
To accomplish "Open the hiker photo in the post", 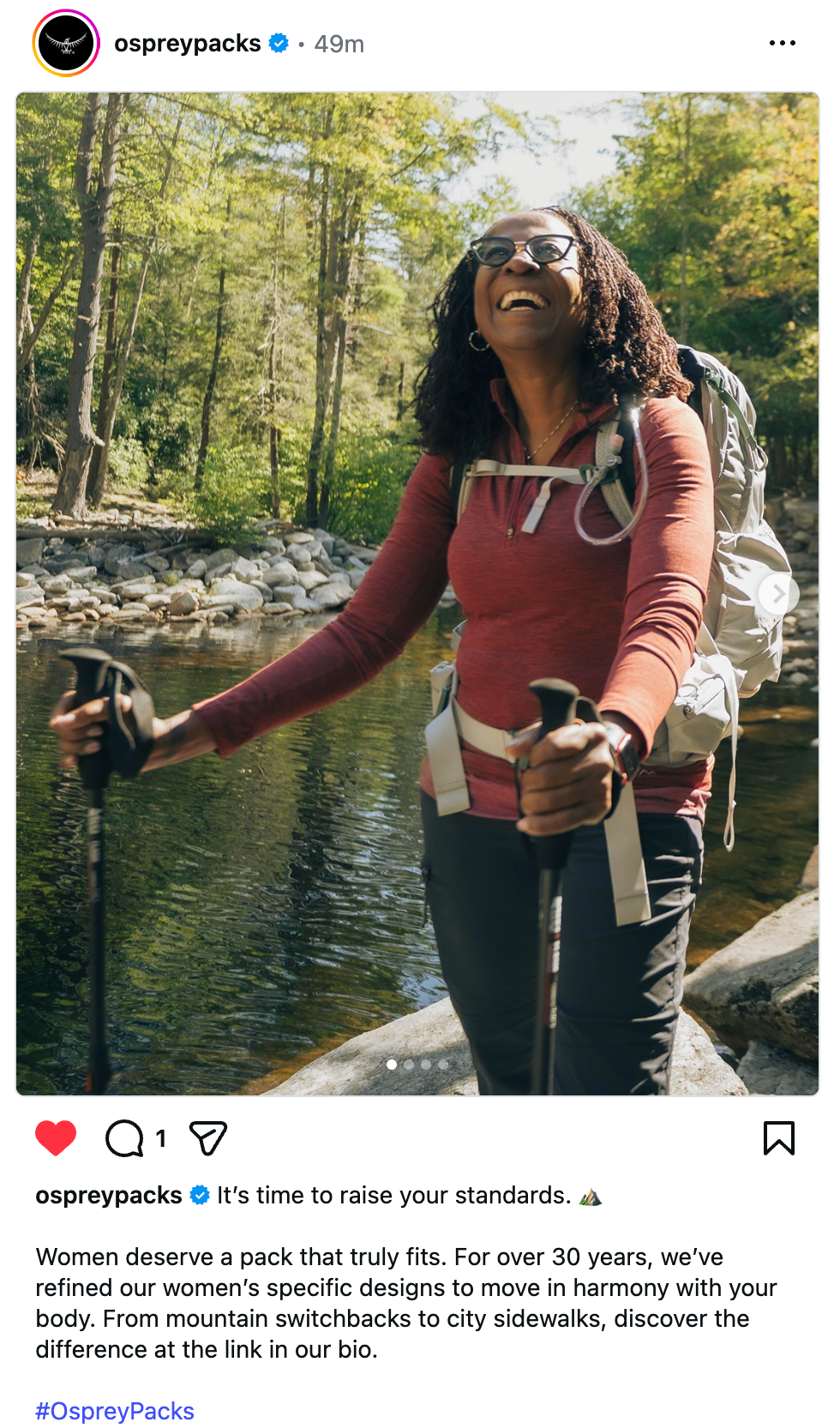I will click(417, 593).
